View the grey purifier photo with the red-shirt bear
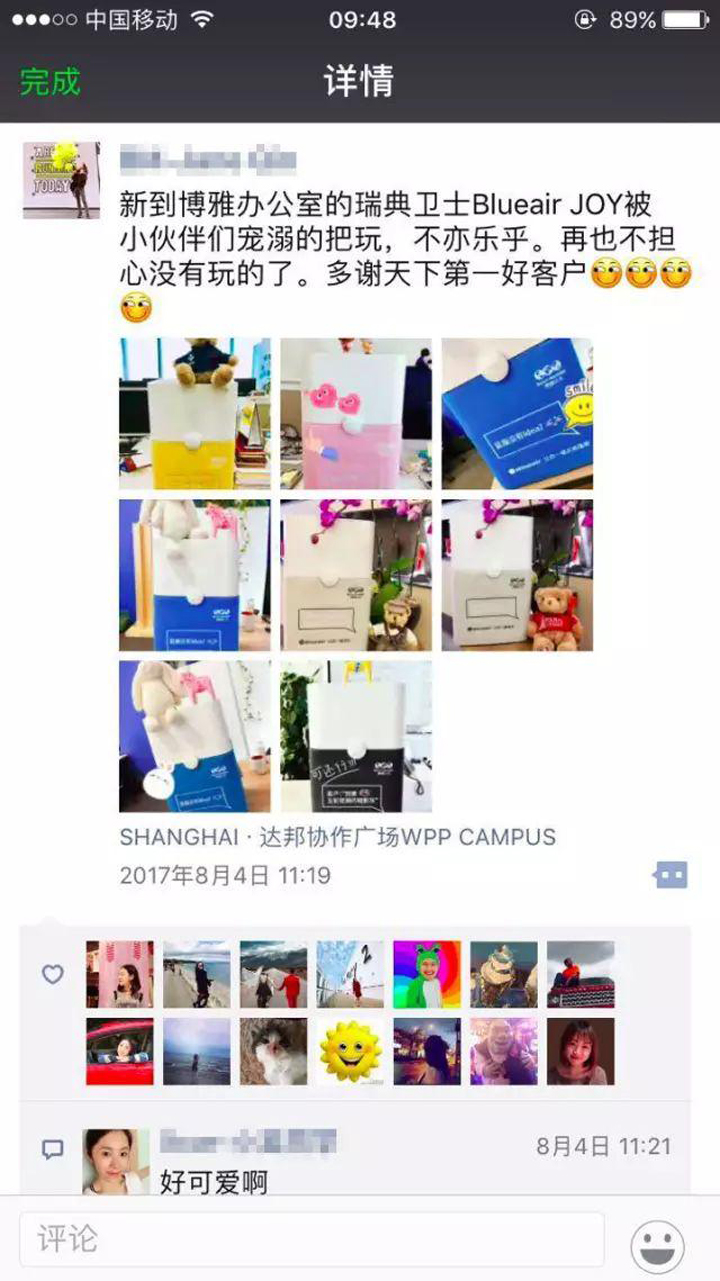This screenshot has height=1281, width=720. 517,575
